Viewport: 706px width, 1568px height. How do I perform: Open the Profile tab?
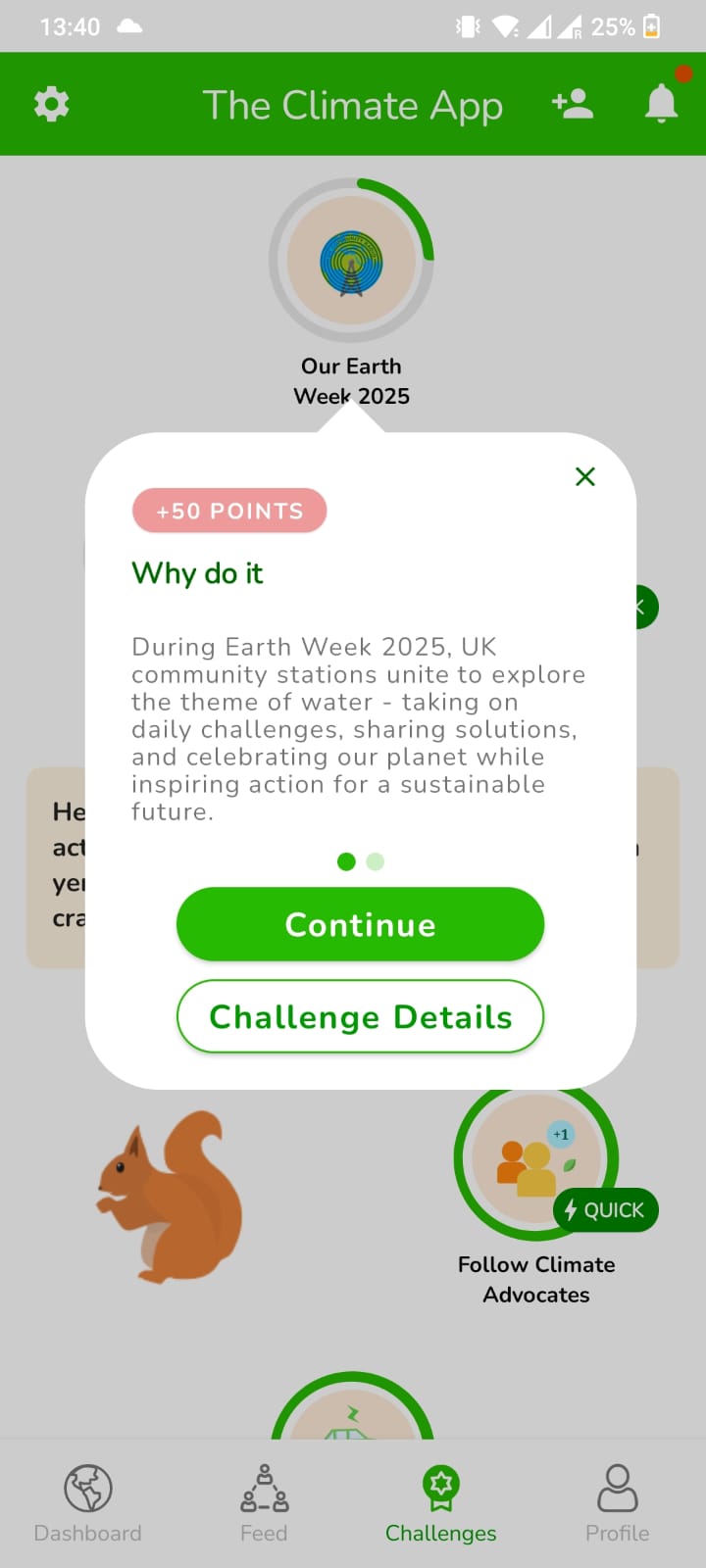[617, 1502]
